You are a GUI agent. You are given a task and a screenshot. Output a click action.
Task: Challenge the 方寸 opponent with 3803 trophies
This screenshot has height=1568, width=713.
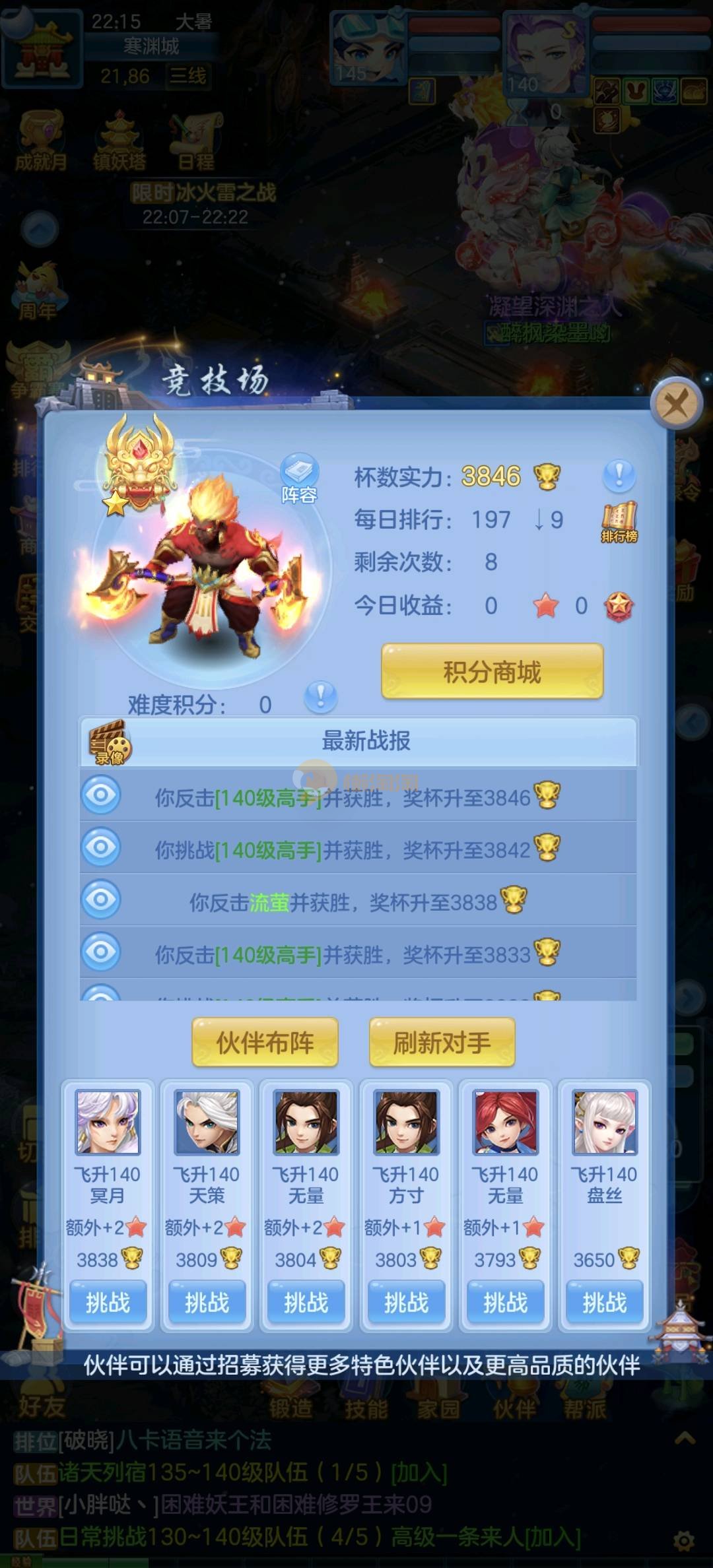point(406,1302)
